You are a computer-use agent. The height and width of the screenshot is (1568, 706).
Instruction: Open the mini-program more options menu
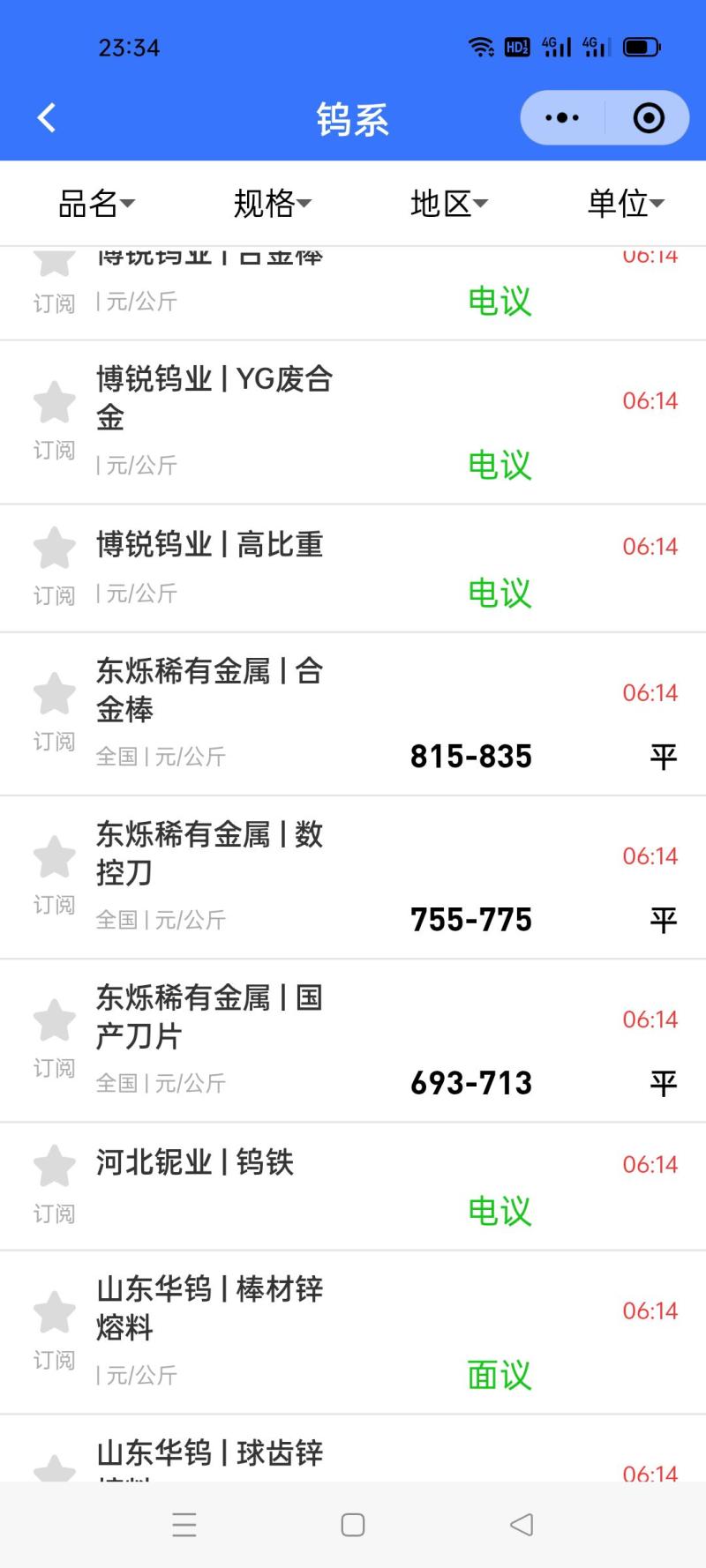tap(562, 117)
